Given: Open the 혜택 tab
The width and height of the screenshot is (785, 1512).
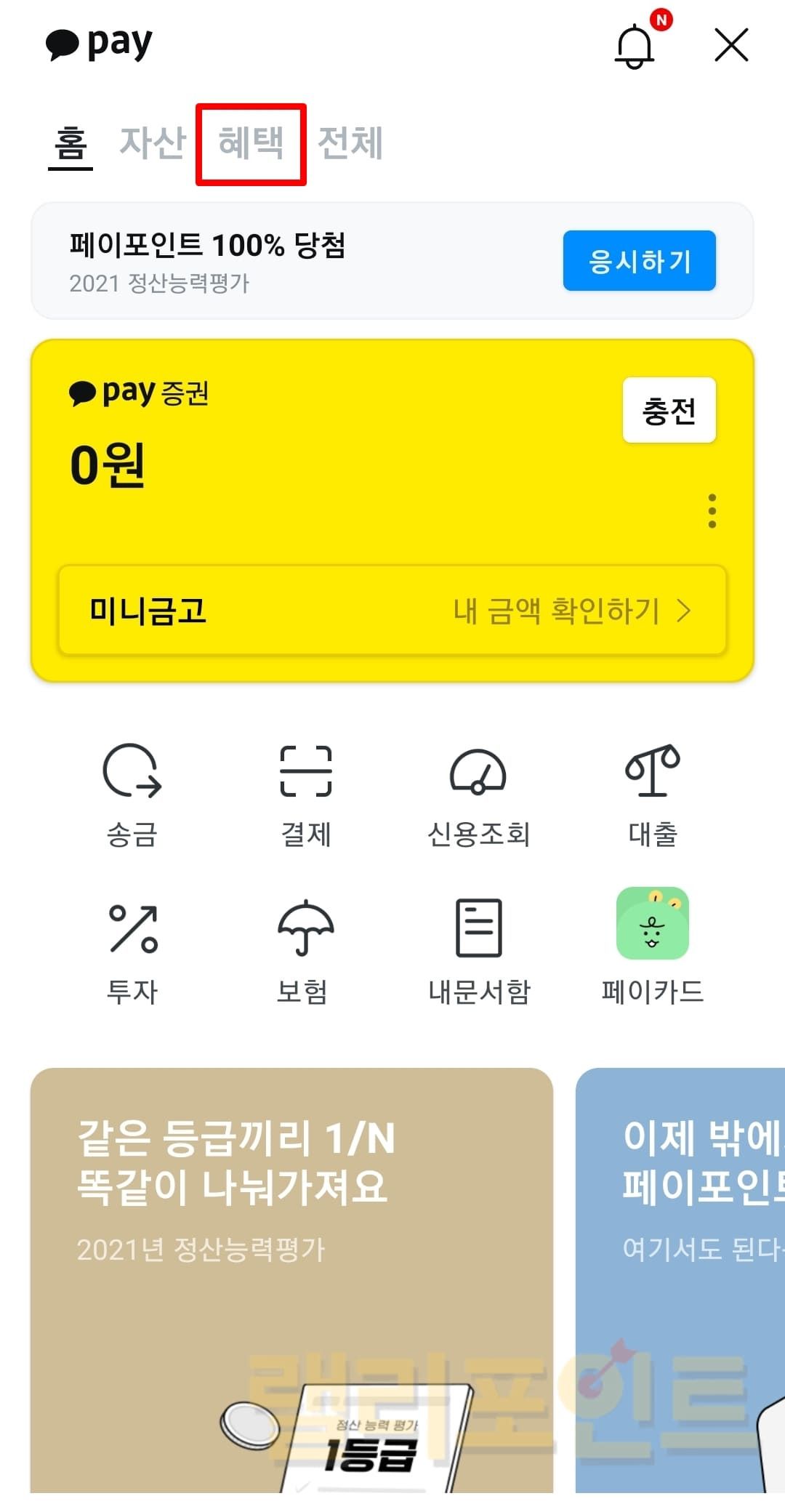Looking at the screenshot, I should click(251, 143).
